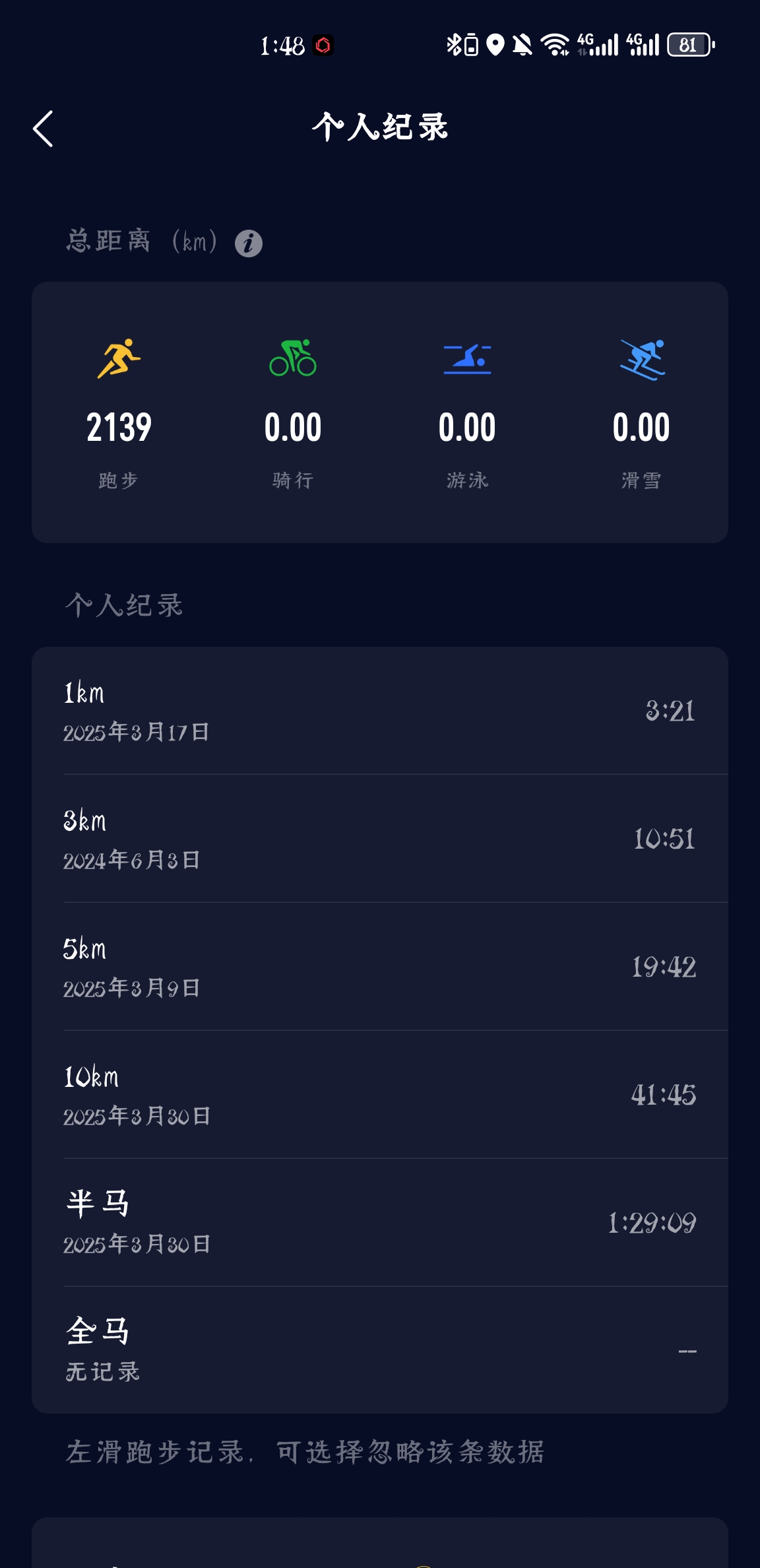The height and width of the screenshot is (1568, 760).
Task: View the 5km record from 2025年3月9日
Action: coord(379,967)
